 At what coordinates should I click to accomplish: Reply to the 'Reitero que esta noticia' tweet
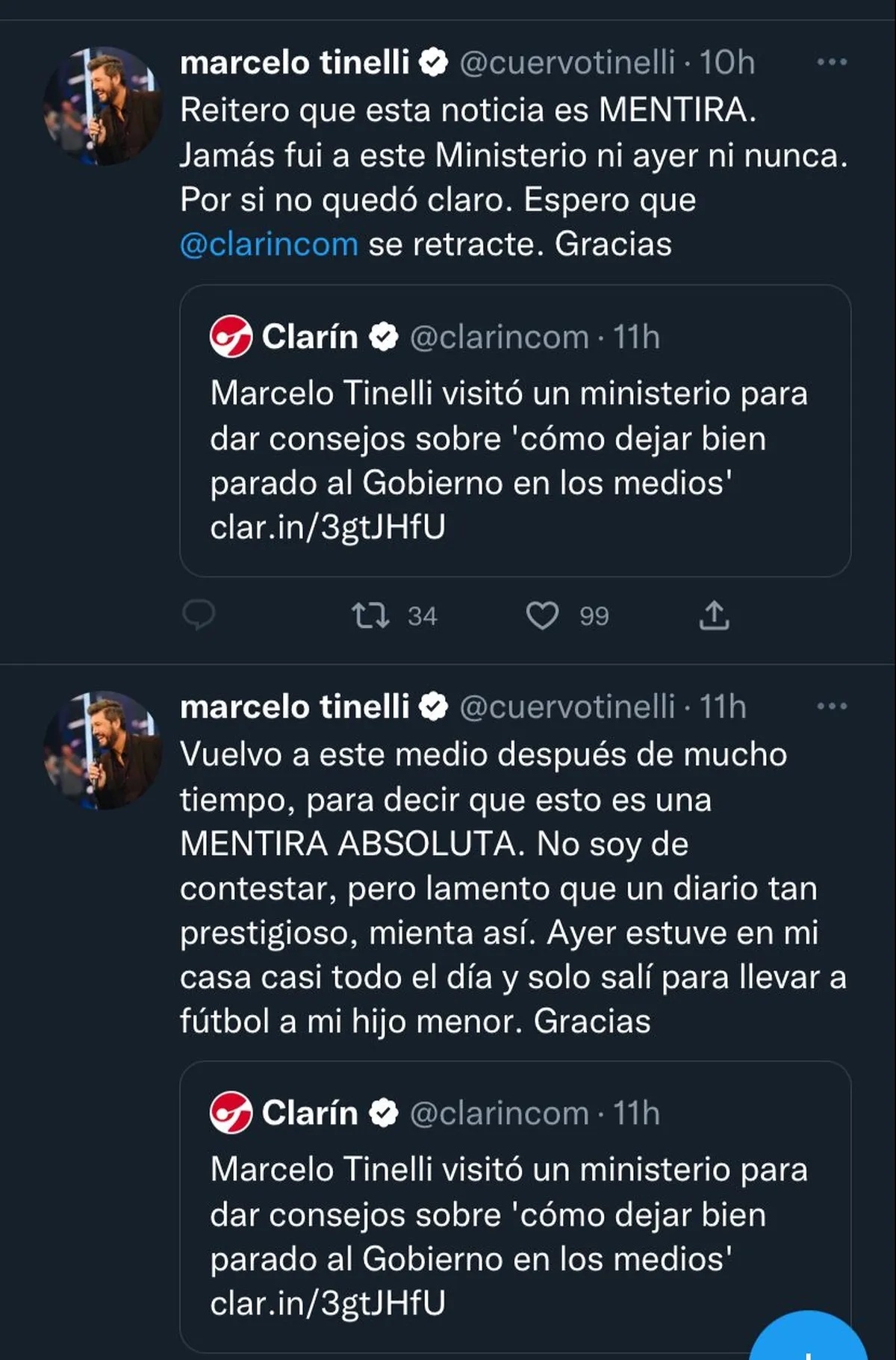[199, 615]
